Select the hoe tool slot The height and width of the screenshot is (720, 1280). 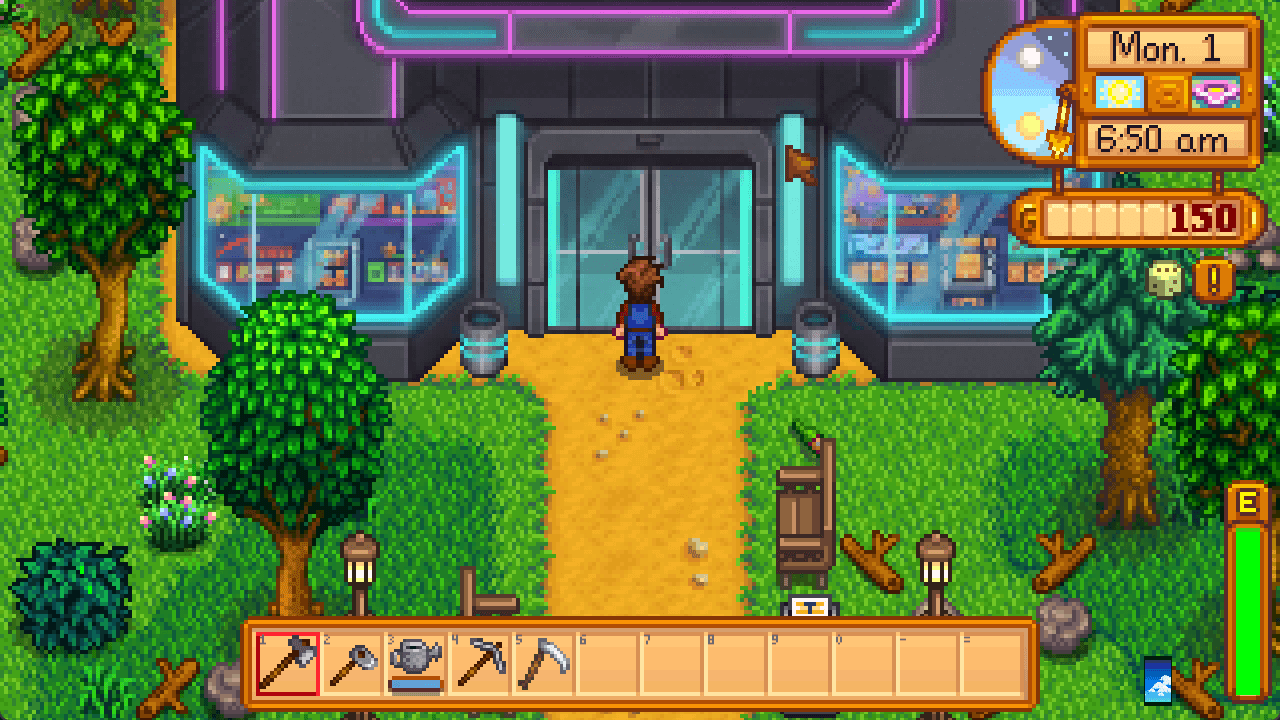352,663
